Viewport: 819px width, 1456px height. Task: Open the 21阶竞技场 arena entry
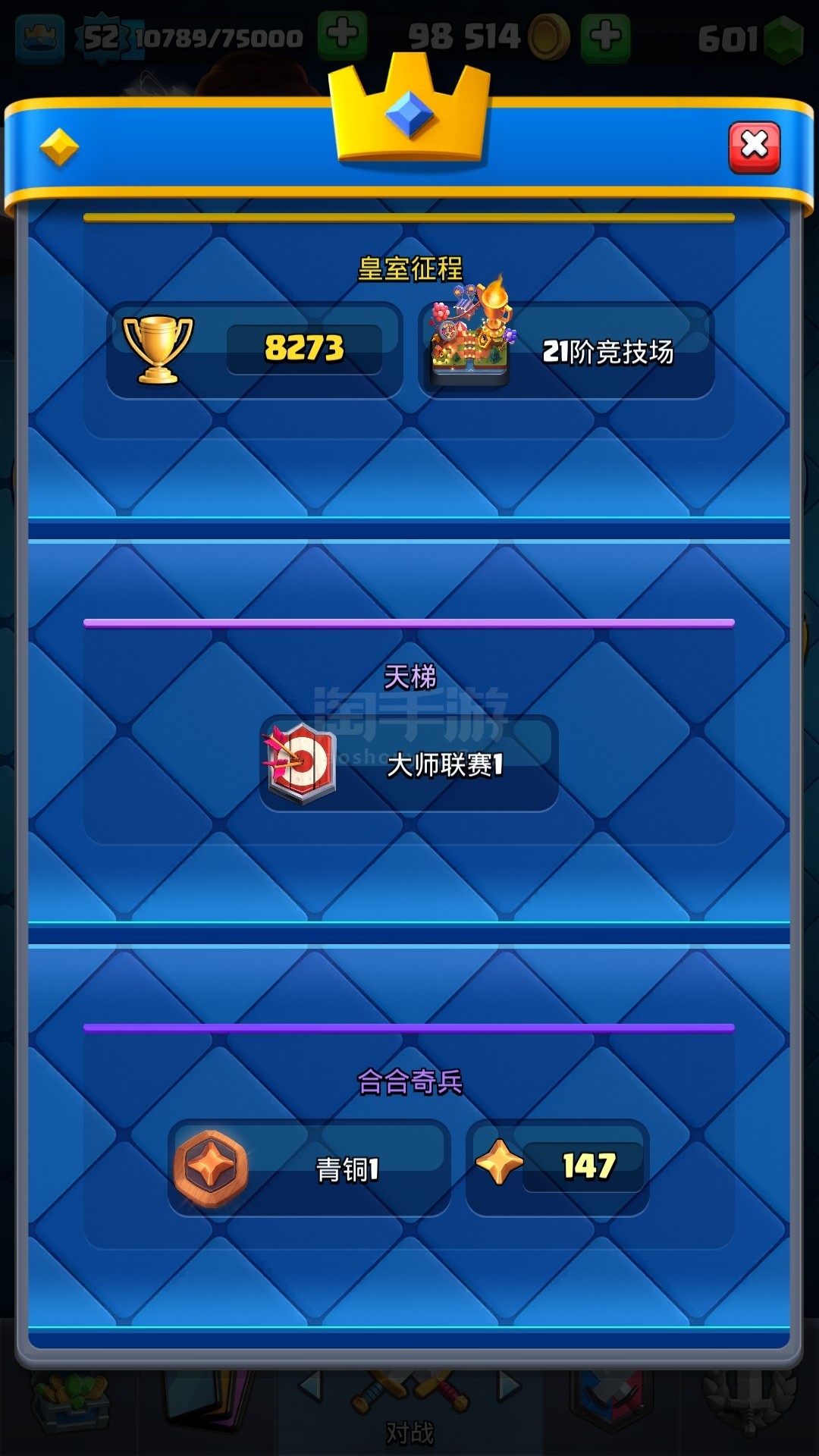(x=566, y=350)
